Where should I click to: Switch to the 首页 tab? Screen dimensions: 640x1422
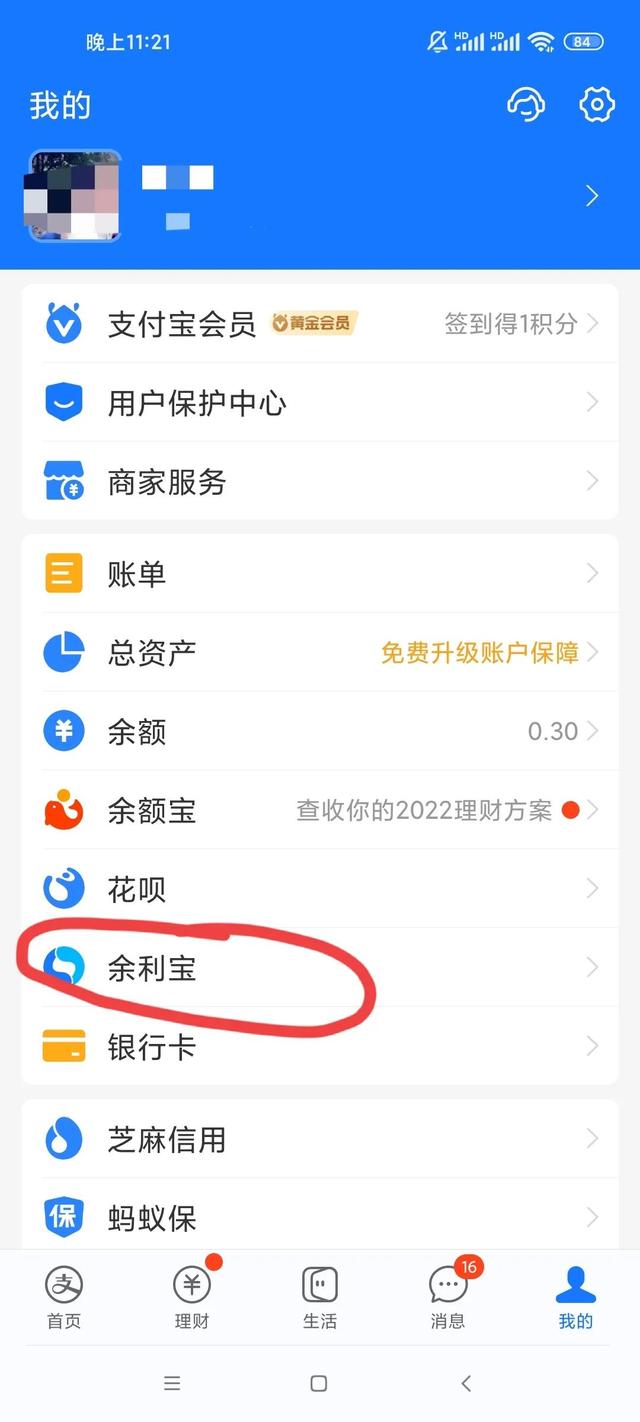[x=64, y=1297]
